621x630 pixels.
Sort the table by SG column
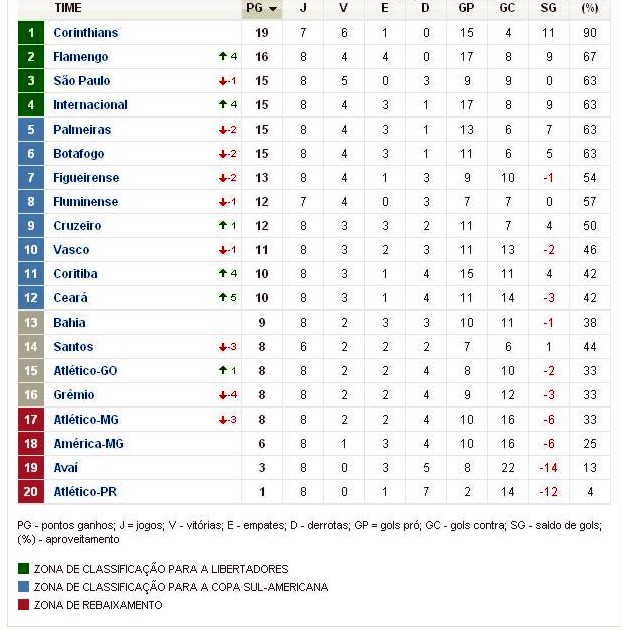point(548,8)
